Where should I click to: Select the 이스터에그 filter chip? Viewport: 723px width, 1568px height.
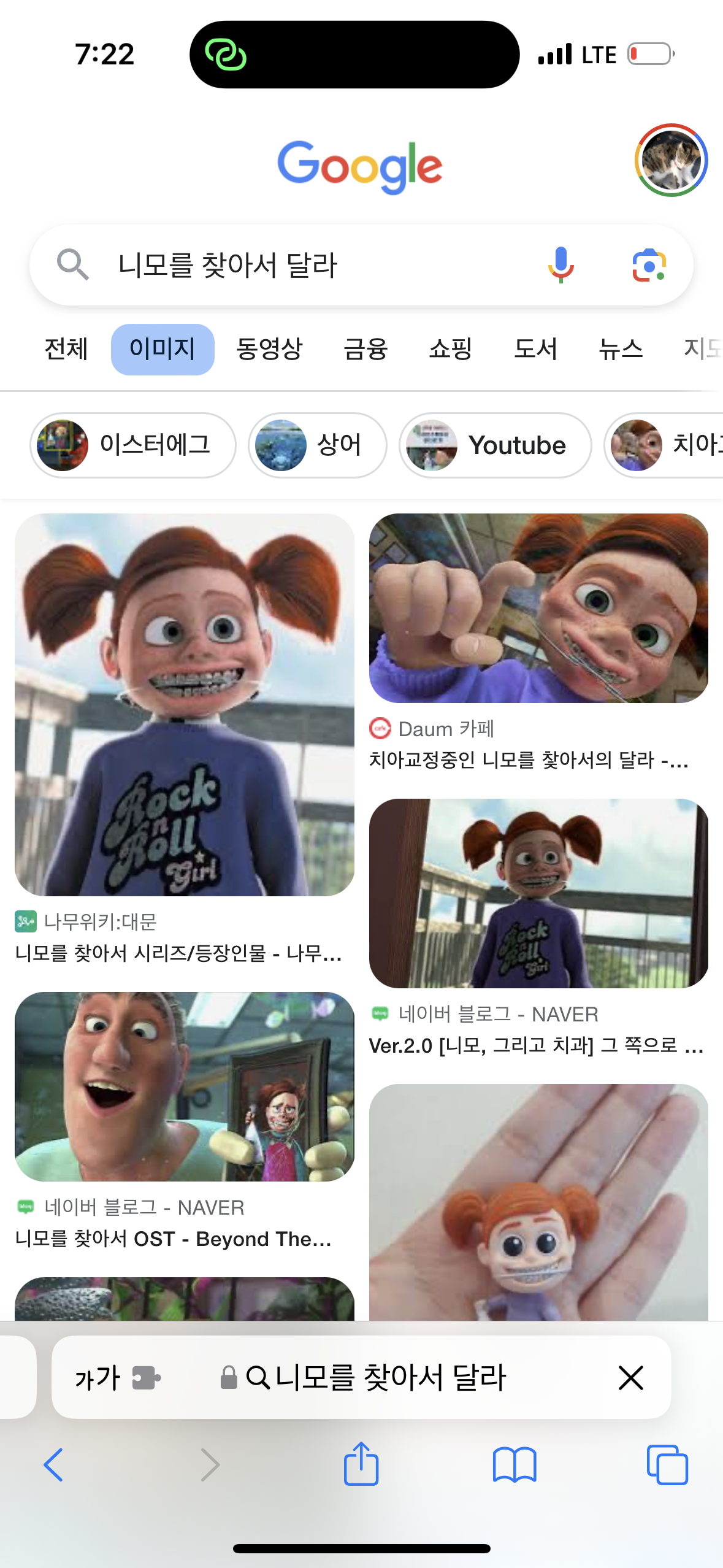coord(133,445)
